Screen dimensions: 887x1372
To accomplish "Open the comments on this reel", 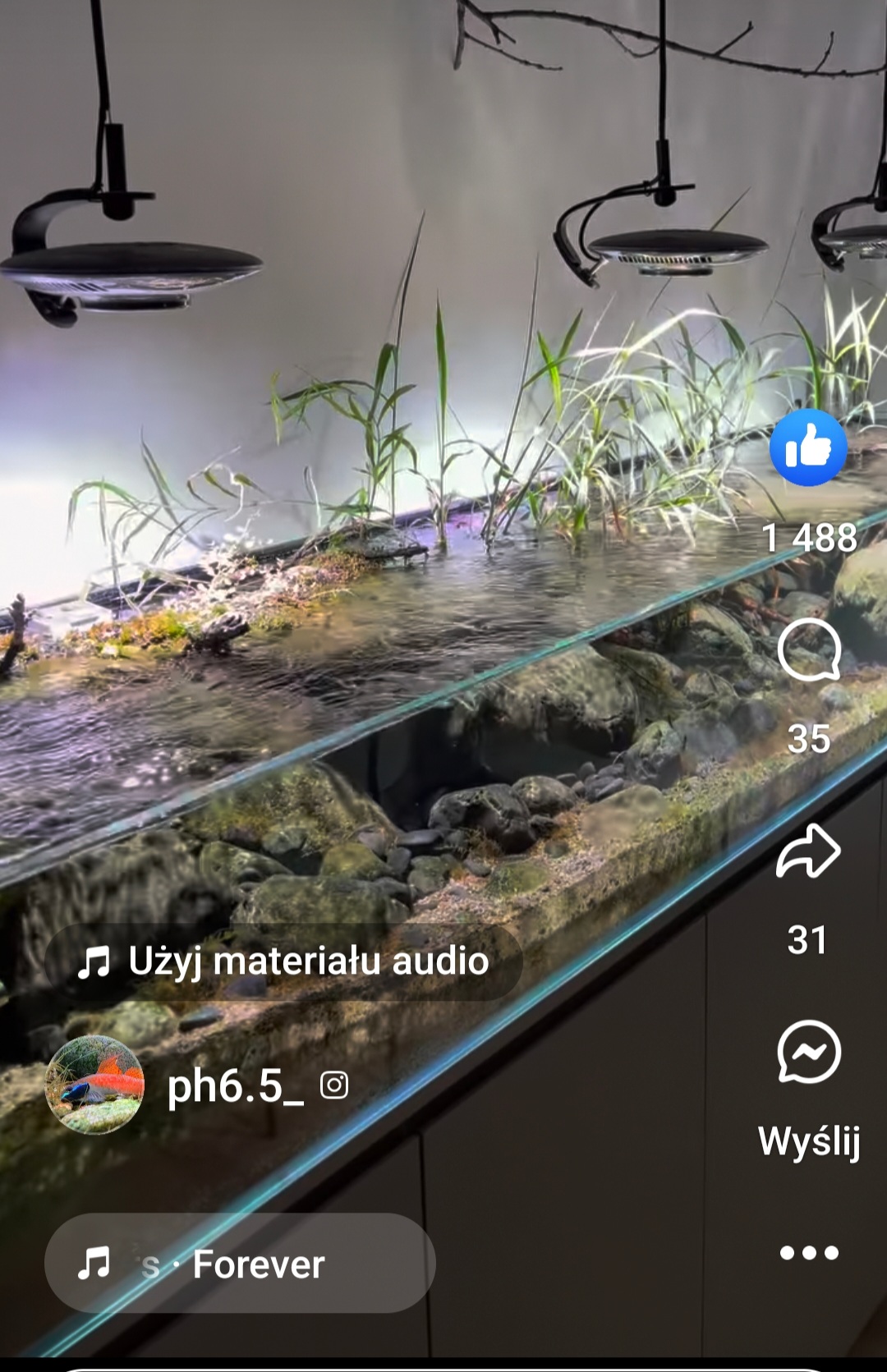I will coord(809,651).
